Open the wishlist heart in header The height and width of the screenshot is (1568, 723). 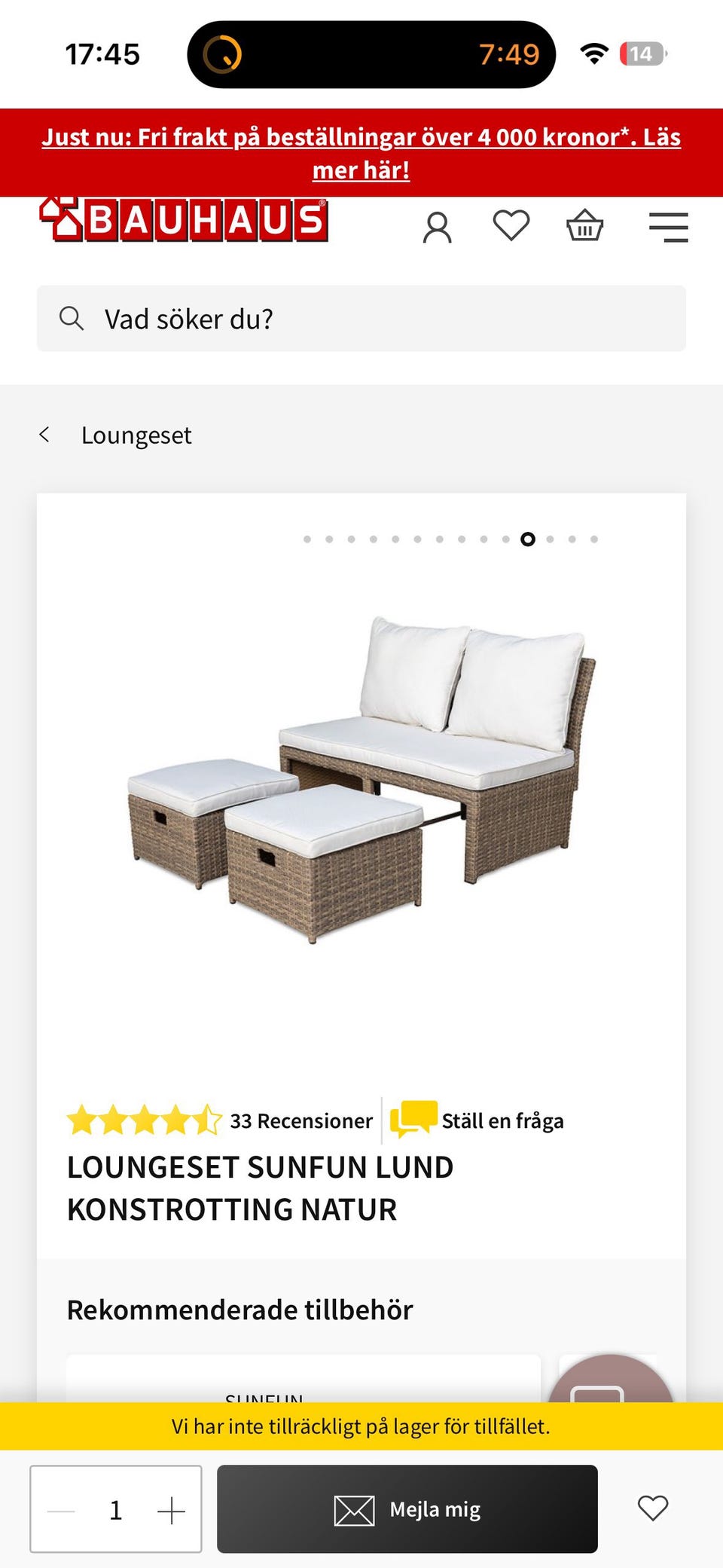click(511, 225)
